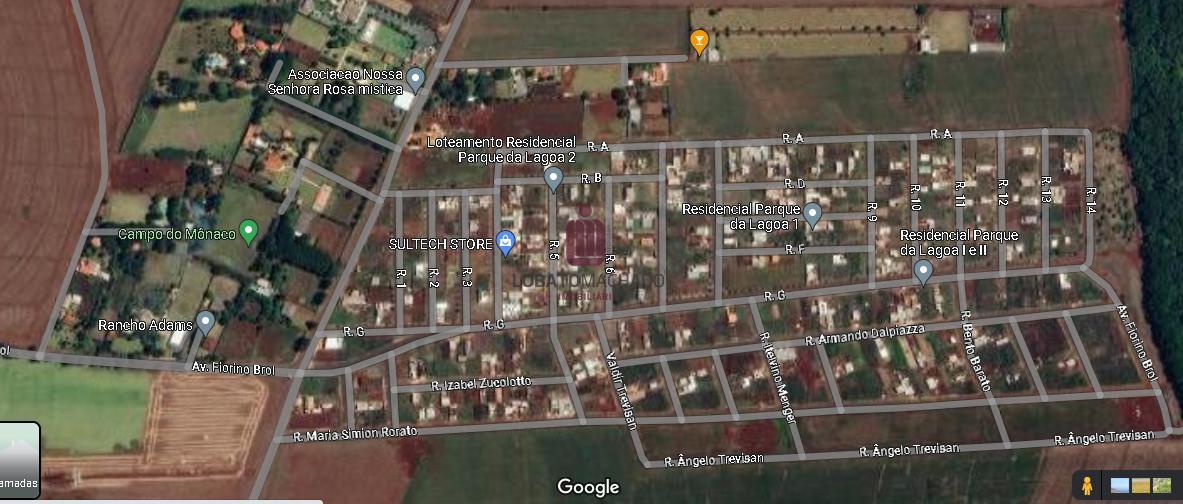Select the Campo do Mônaco green pin

click(x=249, y=231)
